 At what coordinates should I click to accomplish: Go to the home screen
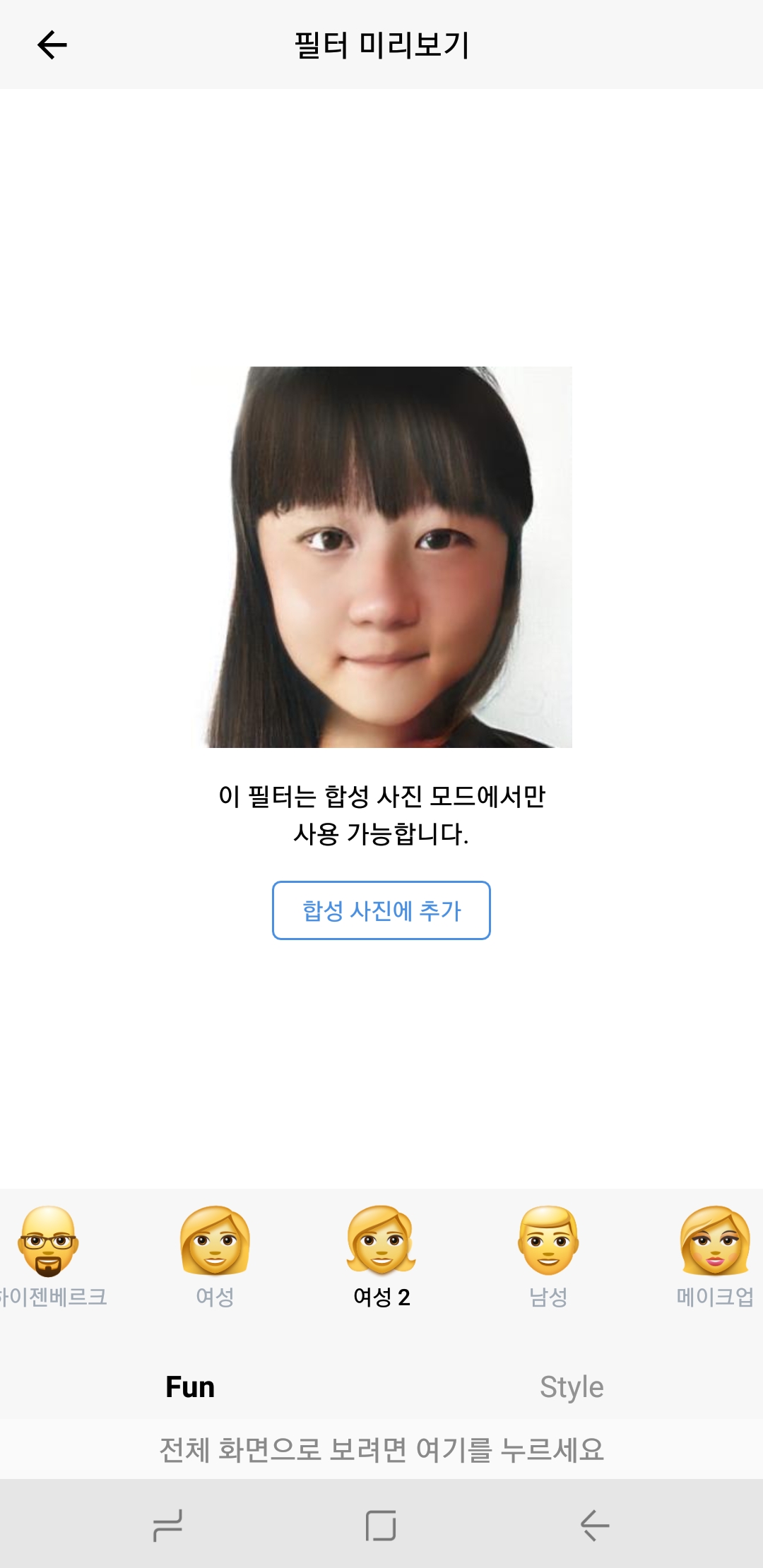pos(381,1525)
